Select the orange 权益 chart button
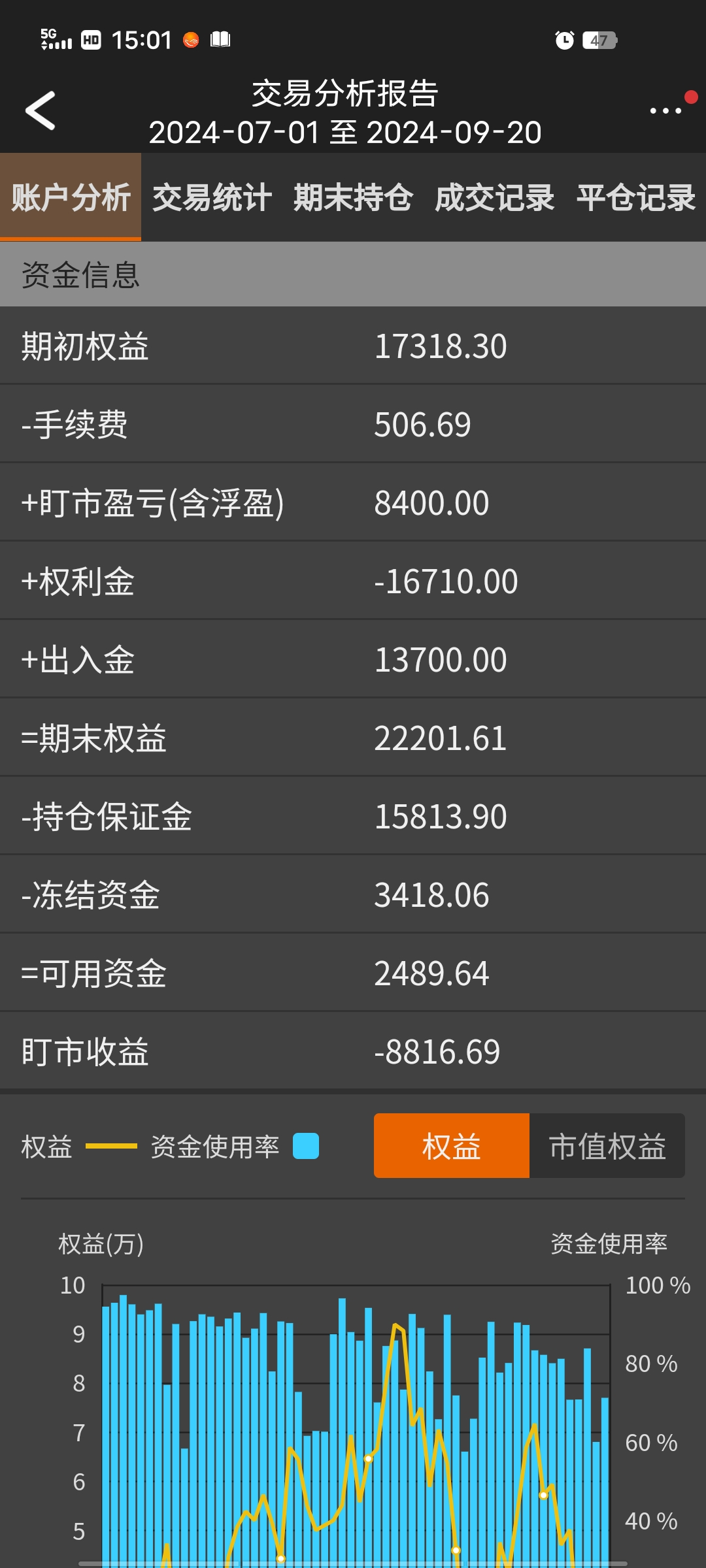This screenshot has width=706, height=1568. [x=451, y=1146]
